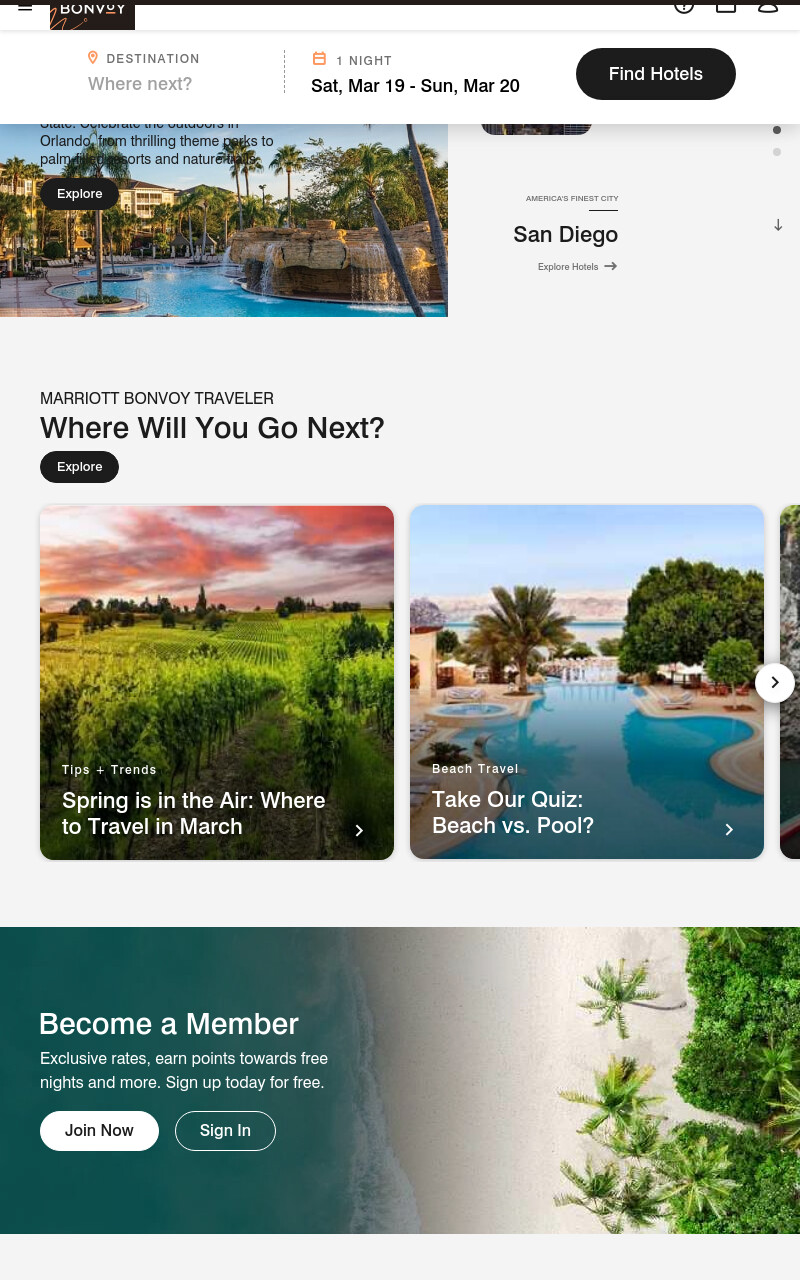Show next traveler articles in carousel
Image resolution: width=800 pixels, height=1280 pixels.
[775, 683]
